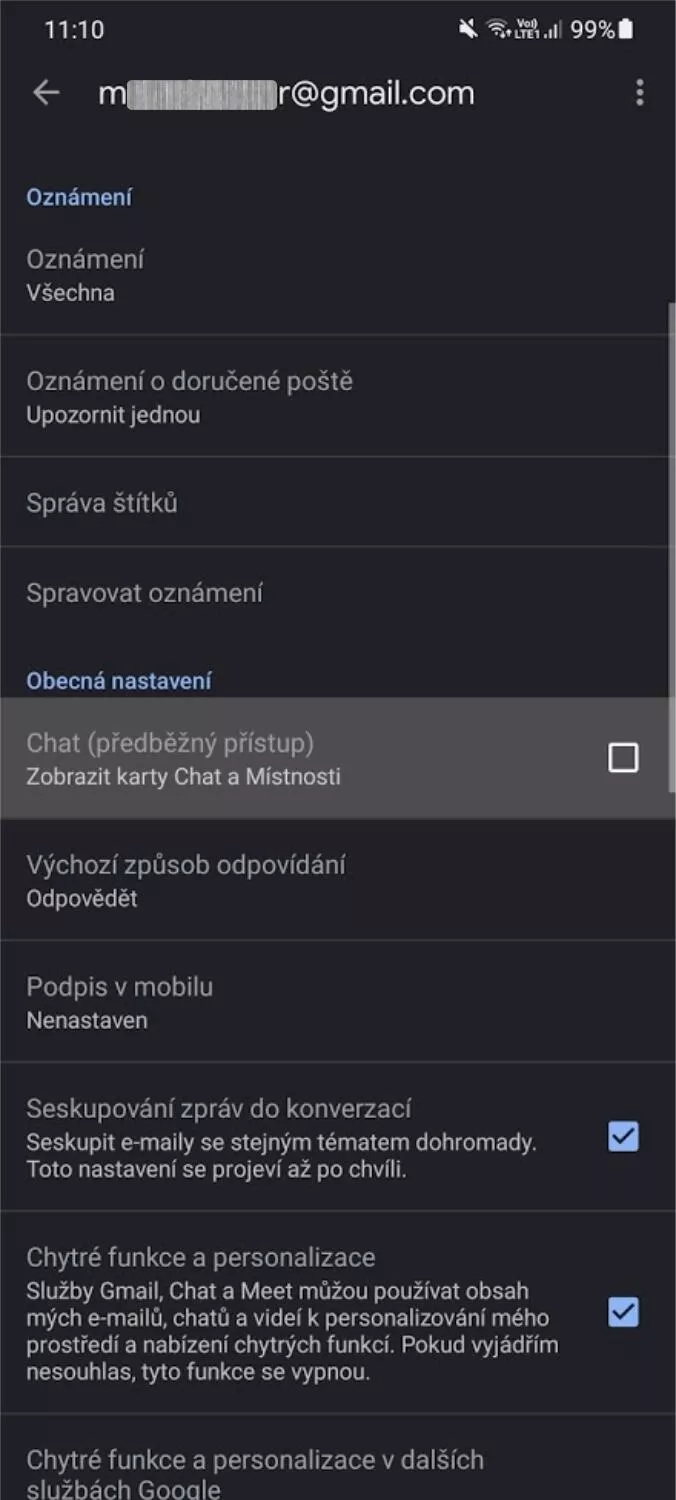Open Výchozí způsob odpovídání setting
The image size is (676, 1500).
click(x=300, y=880)
